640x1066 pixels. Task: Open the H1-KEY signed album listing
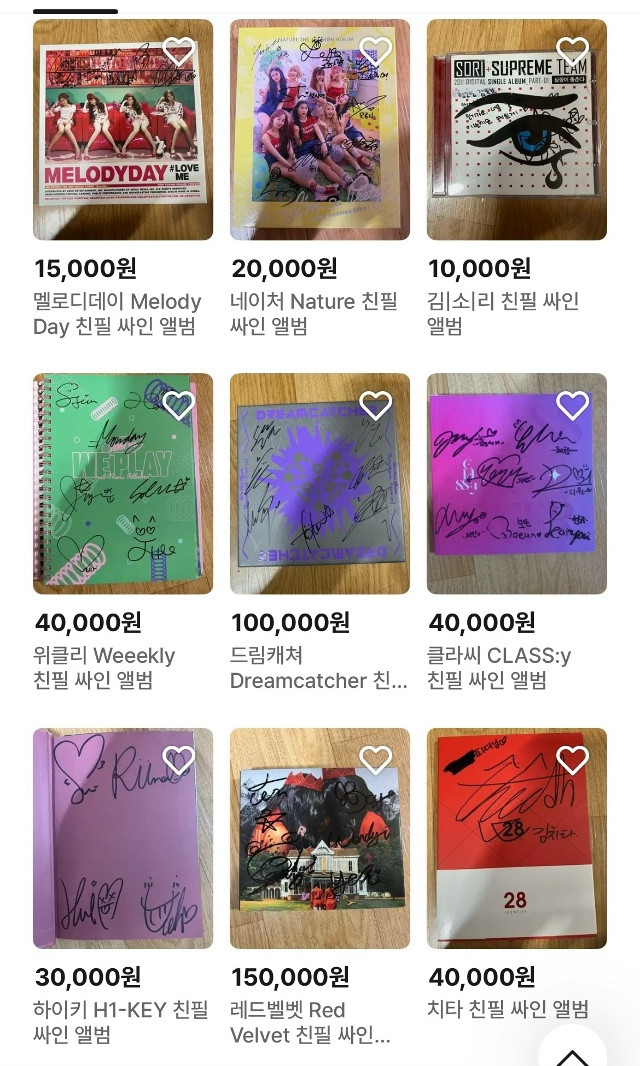pyautogui.click(x=122, y=838)
